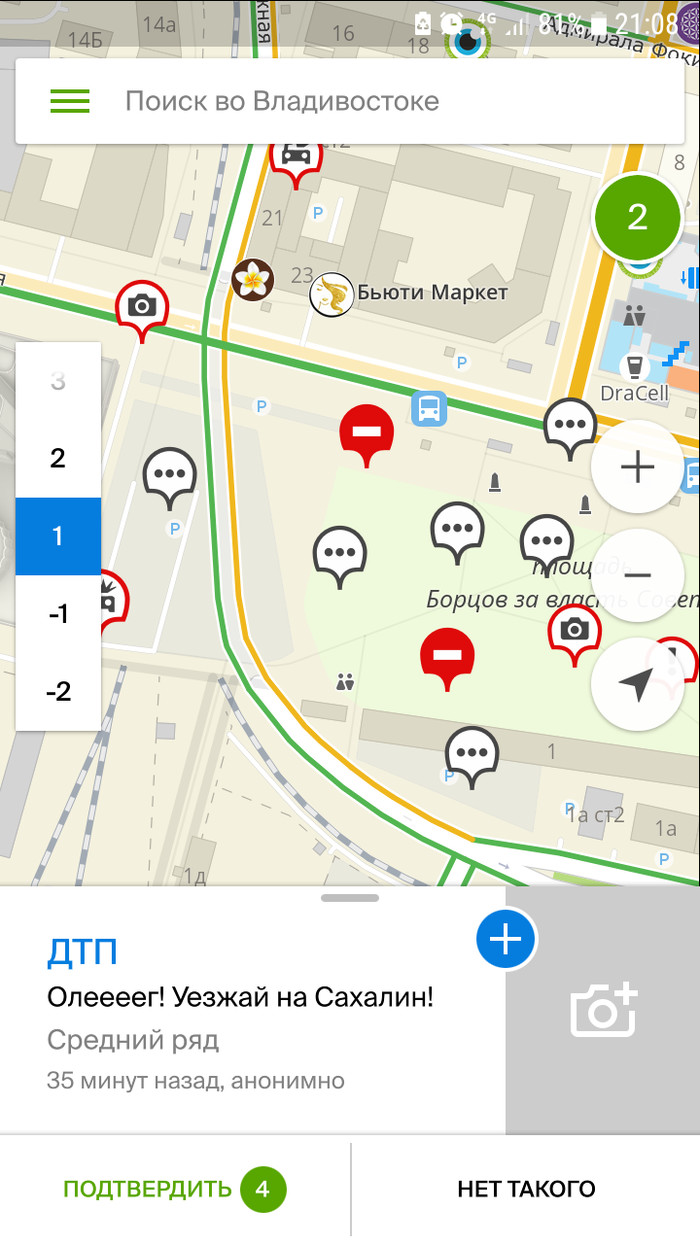
Task: Confirm the ДТП report with Подтвердить
Action: pos(174,1189)
